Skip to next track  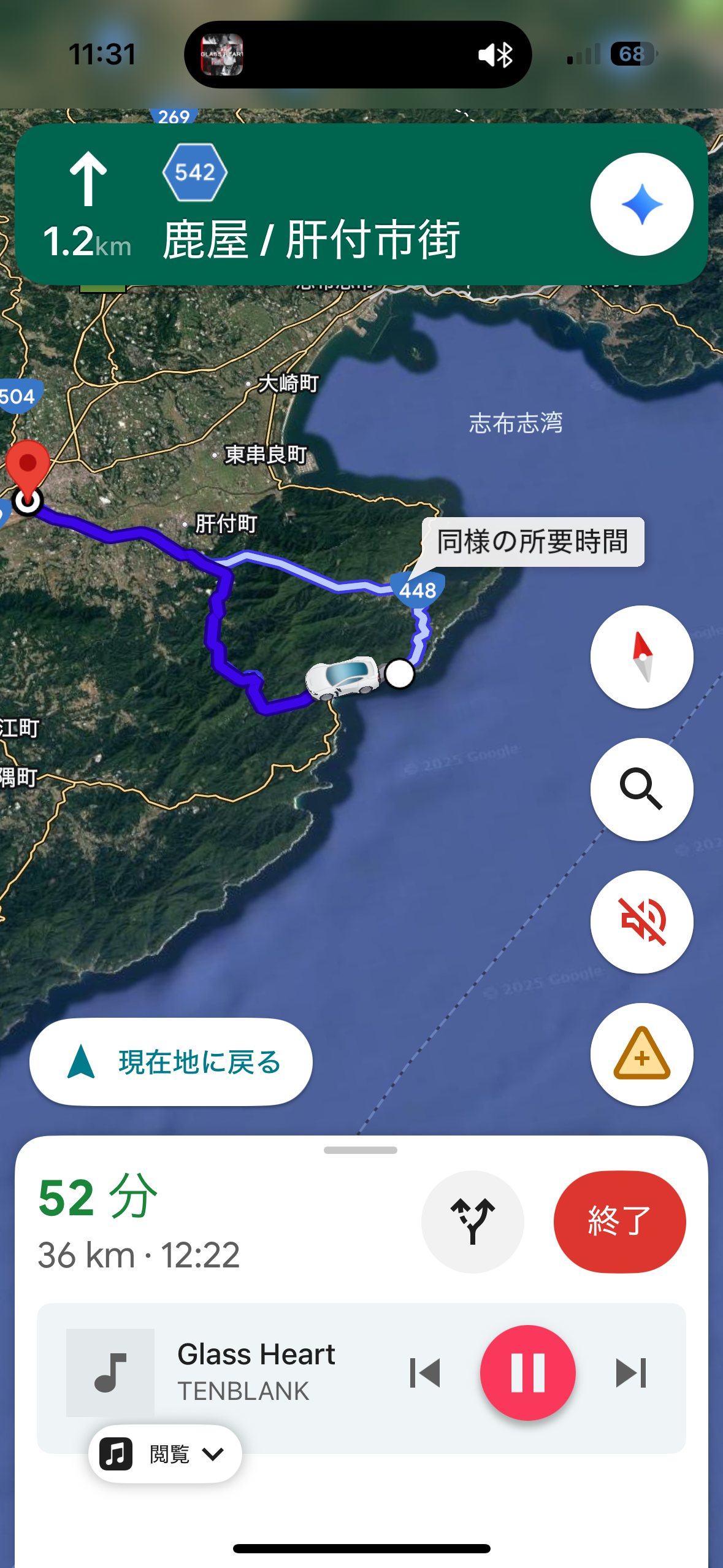pos(630,1372)
